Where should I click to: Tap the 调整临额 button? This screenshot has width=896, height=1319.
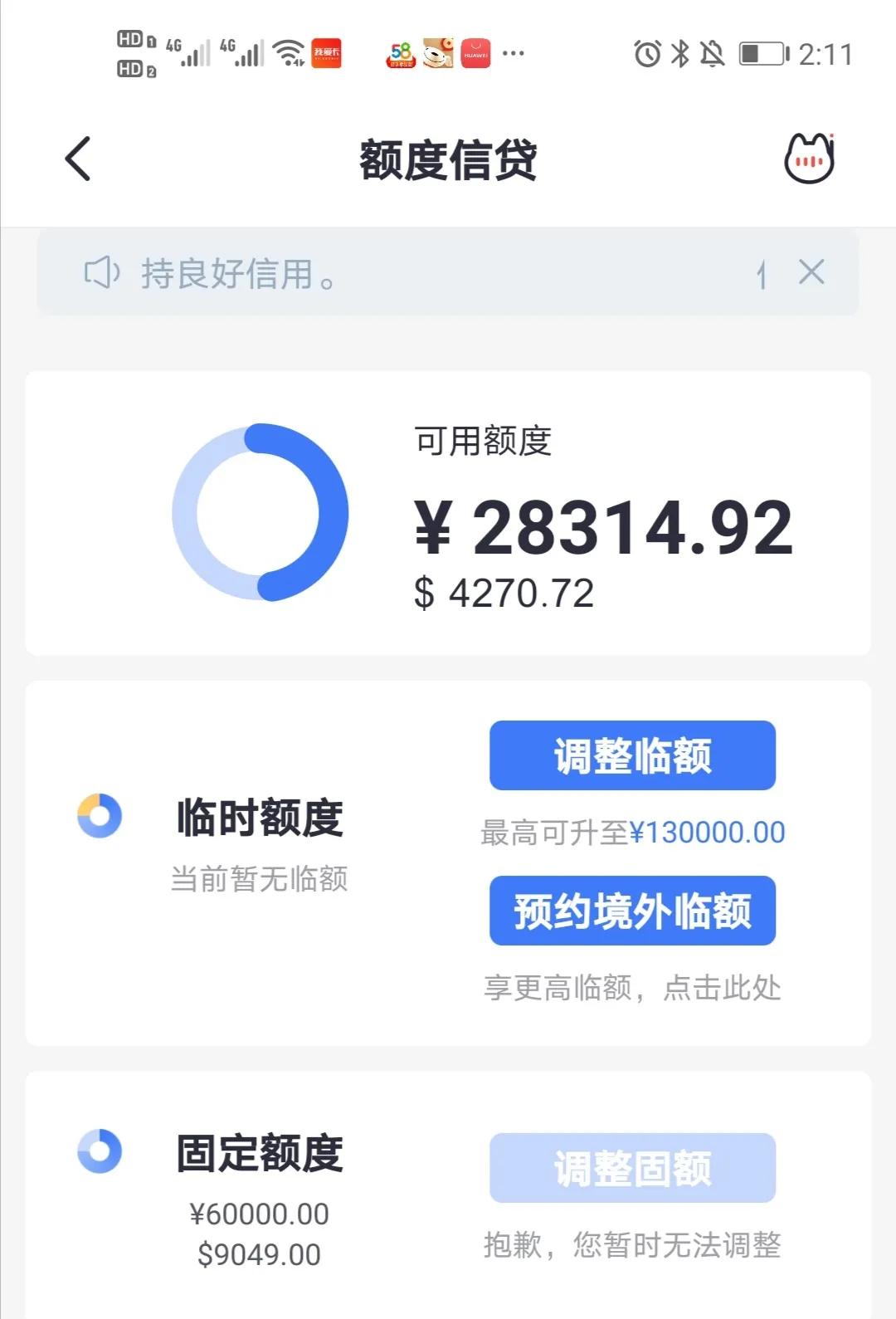pos(632,755)
